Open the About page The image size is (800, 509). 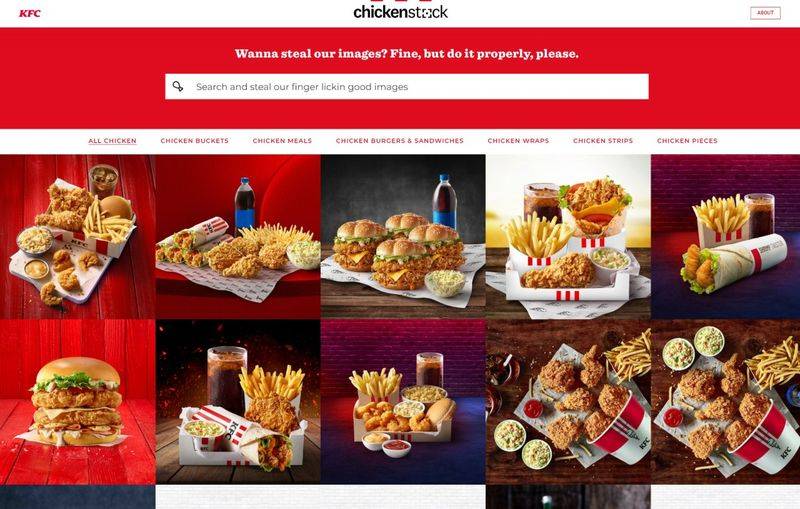(x=765, y=13)
